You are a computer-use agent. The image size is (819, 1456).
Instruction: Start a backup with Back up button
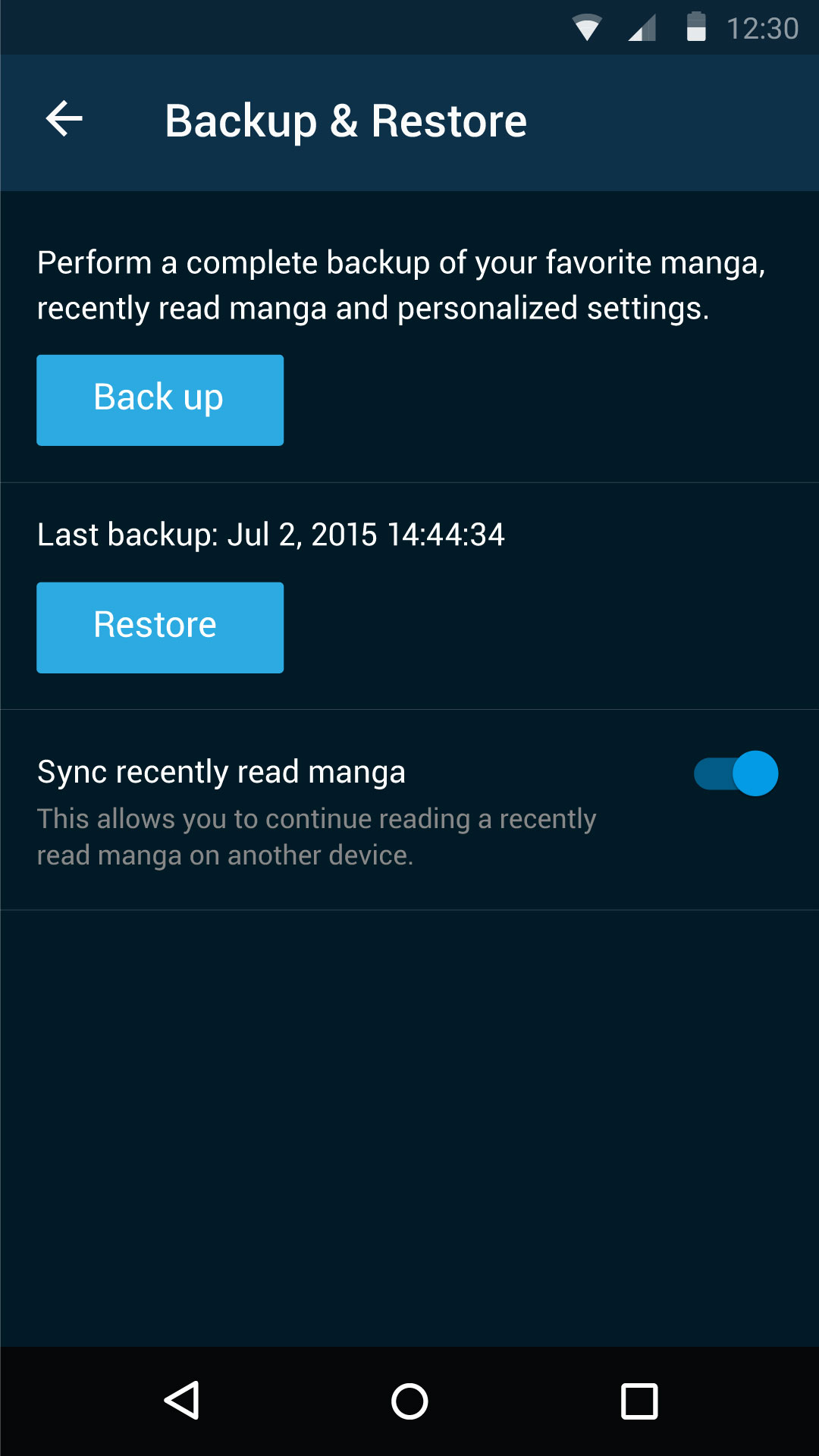pyautogui.click(x=160, y=400)
